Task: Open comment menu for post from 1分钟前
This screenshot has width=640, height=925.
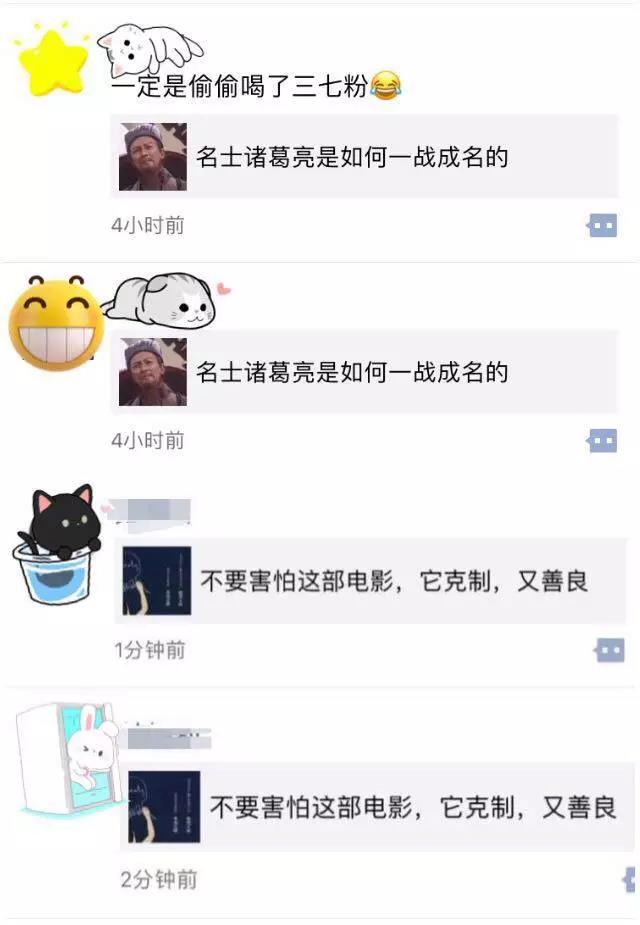Action: (609, 651)
